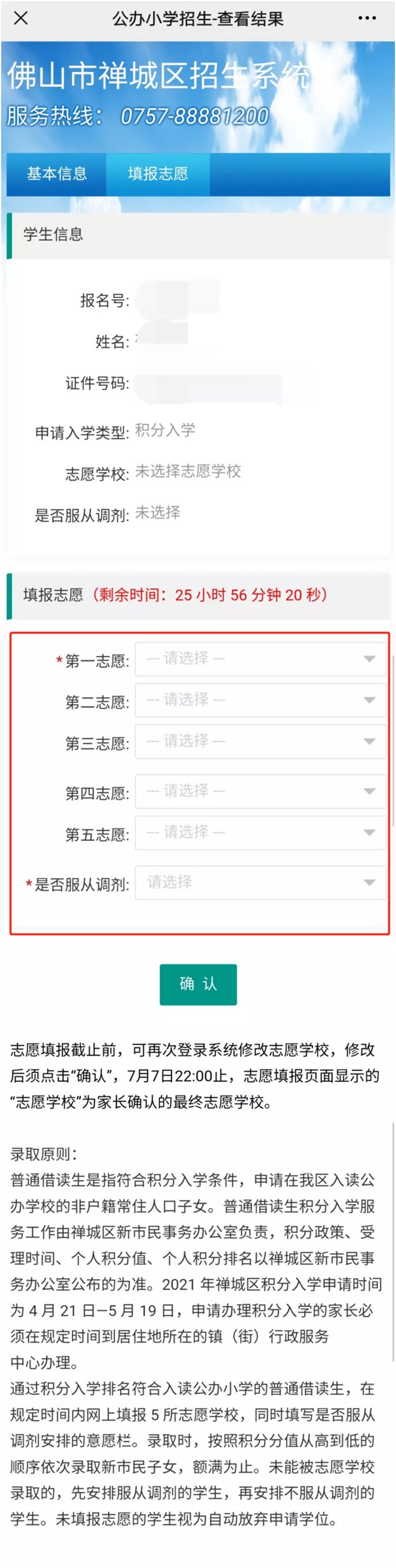Switch to the 基本信息 tab
Viewport: 396px width, 1568px height.
(x=57, y=173)
